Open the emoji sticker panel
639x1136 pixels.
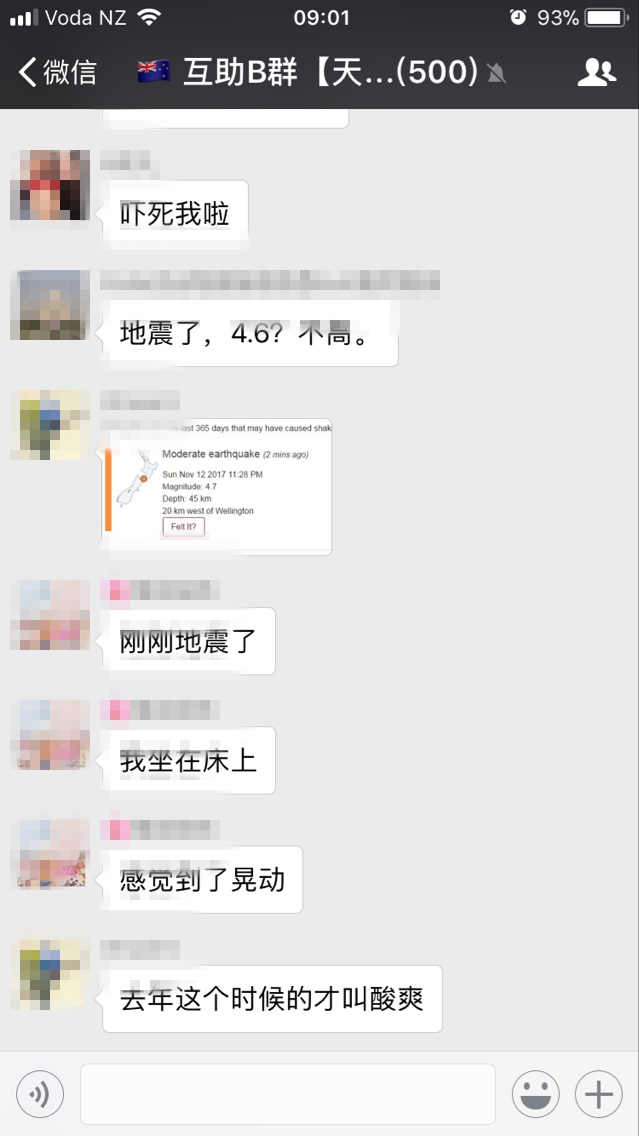pos(535,1094)
